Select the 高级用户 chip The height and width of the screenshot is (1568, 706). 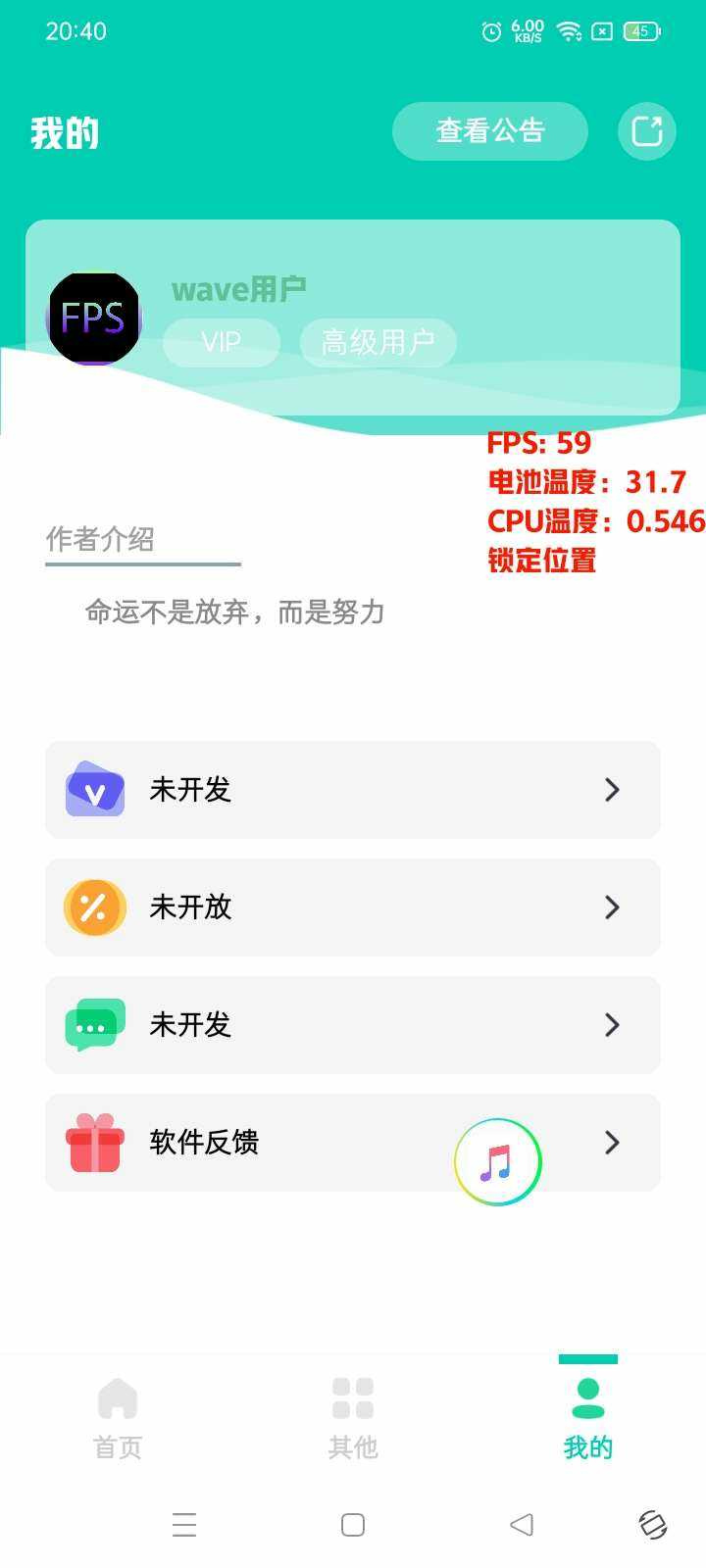click(x=378, y=342)
